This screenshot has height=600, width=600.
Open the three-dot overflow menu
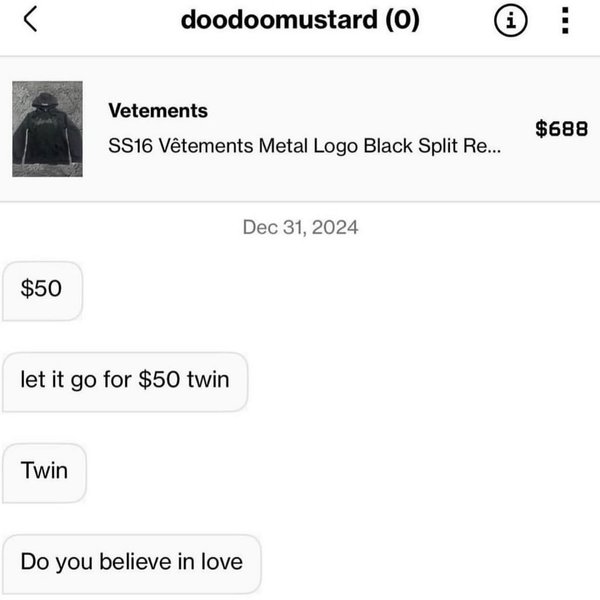[x=565, y=21]
